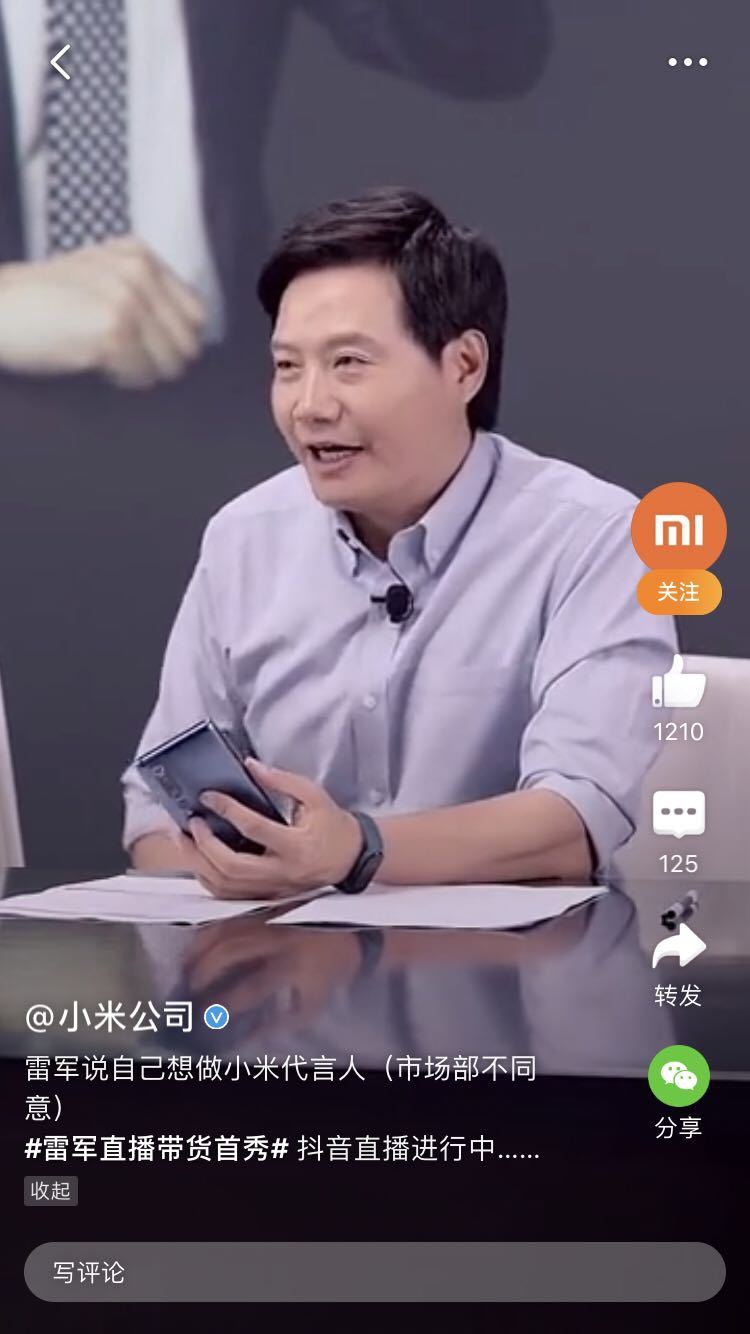Viewport: 750px width, 1334px height.
Task: Collapse the caption with 收起
Action: tap(51, 1191)
